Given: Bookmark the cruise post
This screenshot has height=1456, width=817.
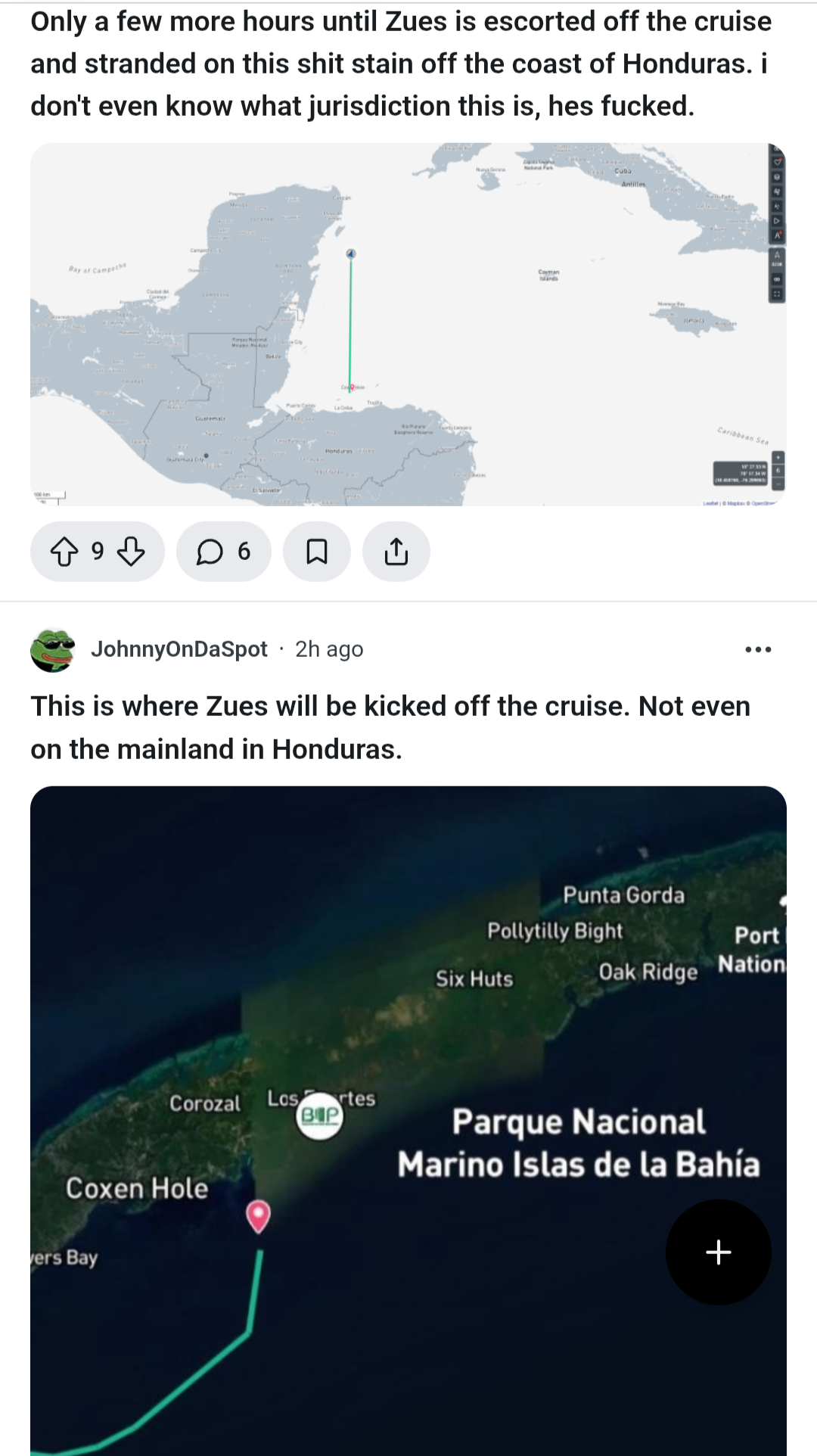Looking at the screenshot, I should (317, 552).
